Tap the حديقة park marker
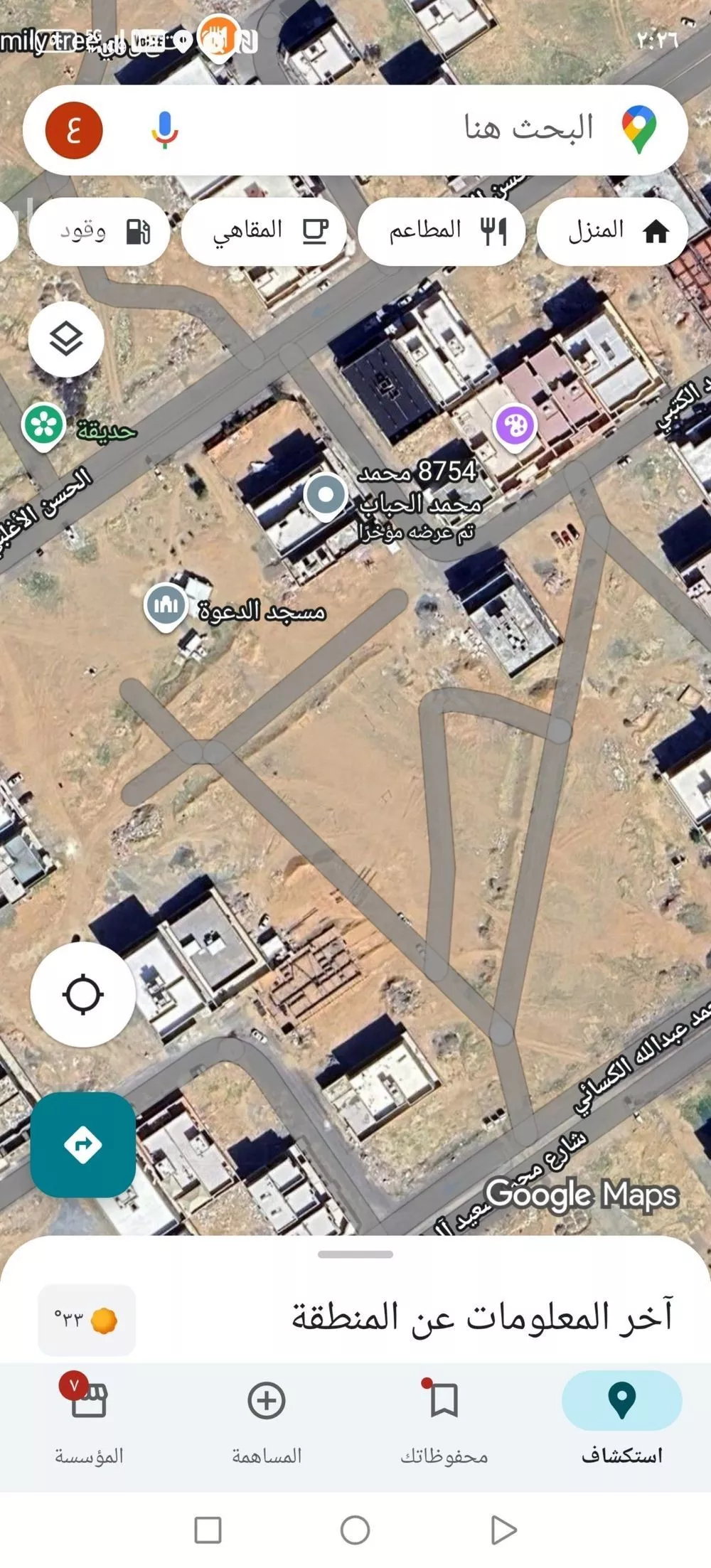Screen dimensions: 711x1568 pos(44,425)
